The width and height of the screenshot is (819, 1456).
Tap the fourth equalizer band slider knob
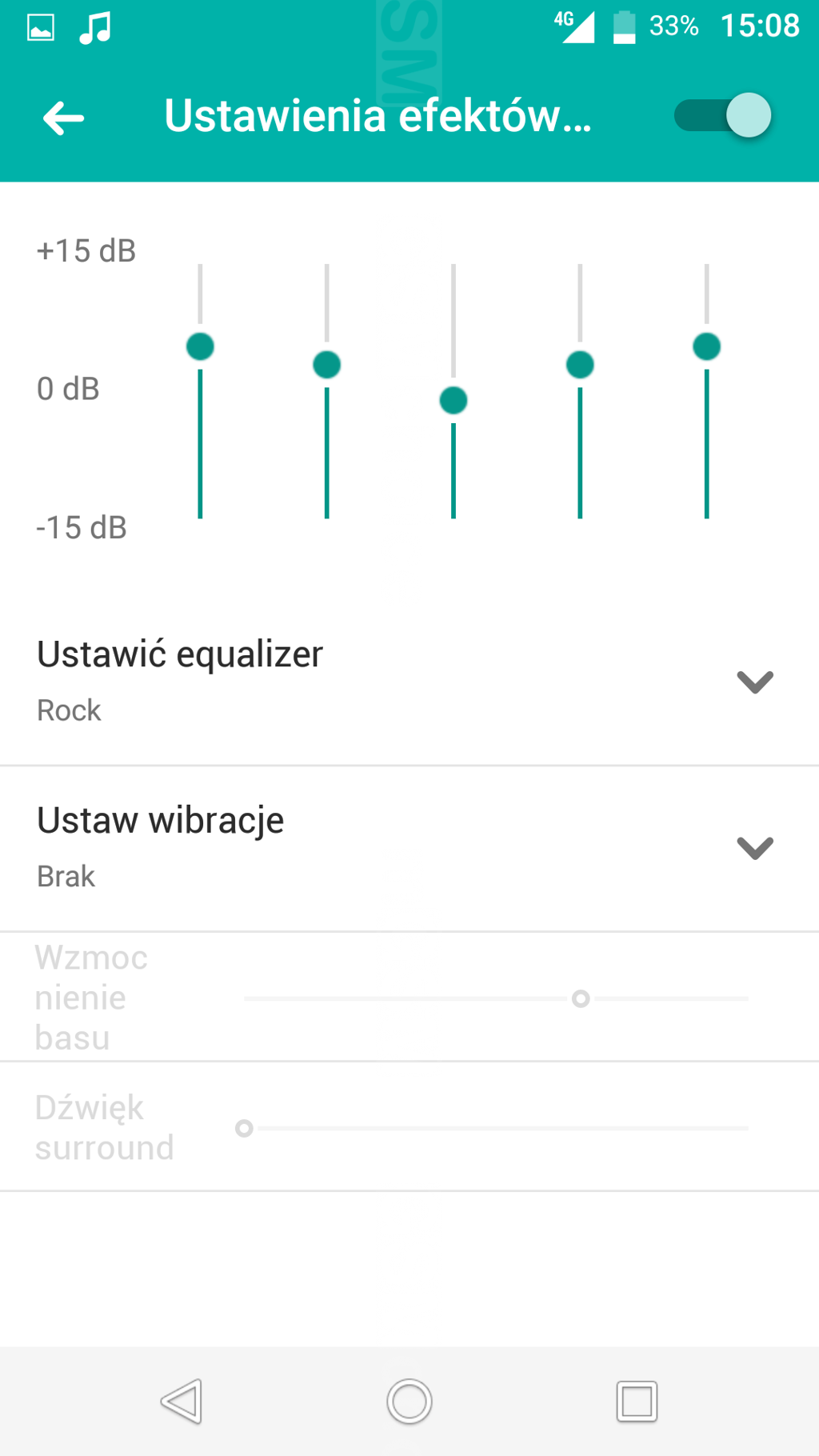click(x=580, y=365)
